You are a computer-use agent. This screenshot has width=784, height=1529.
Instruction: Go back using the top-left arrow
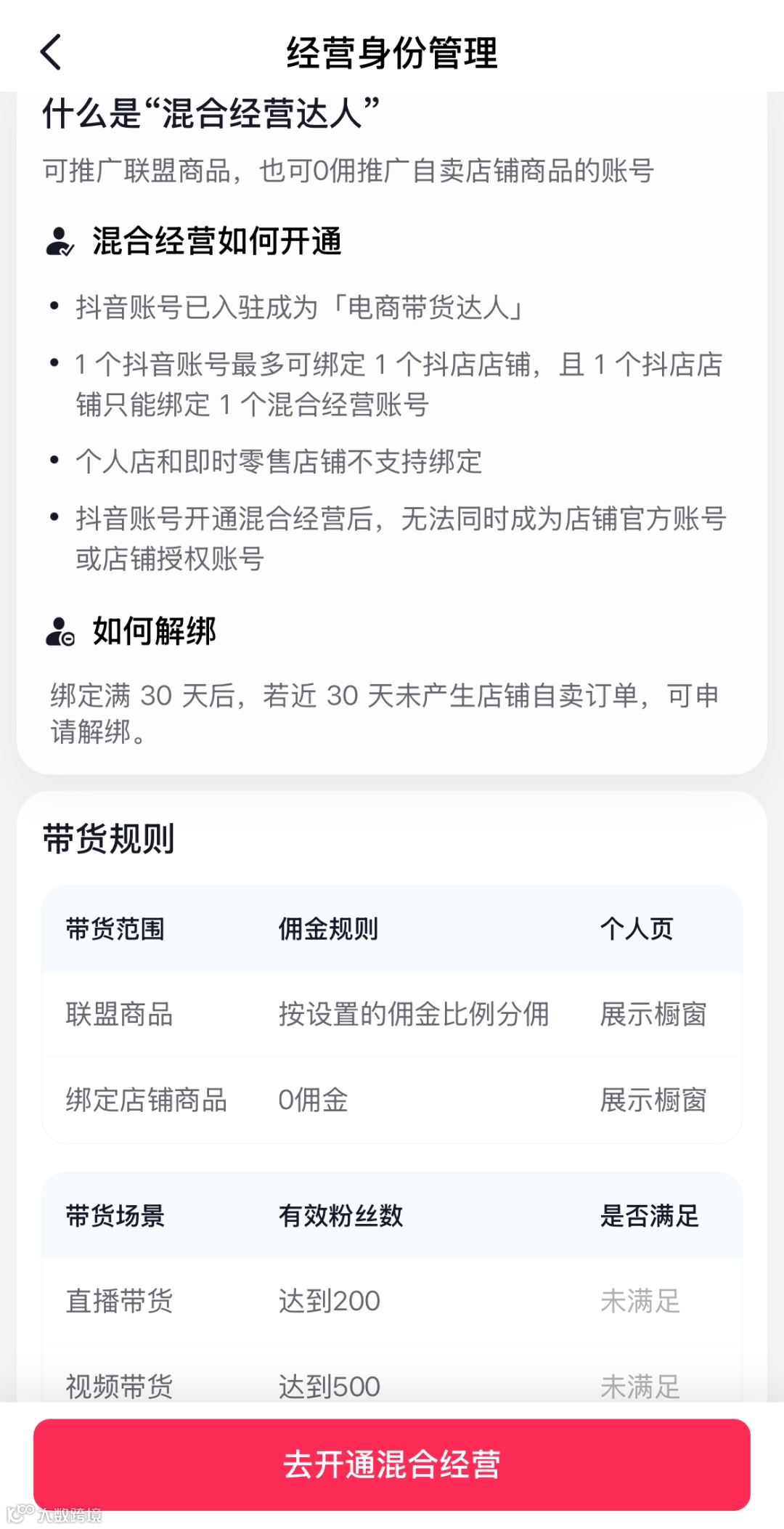51,52
